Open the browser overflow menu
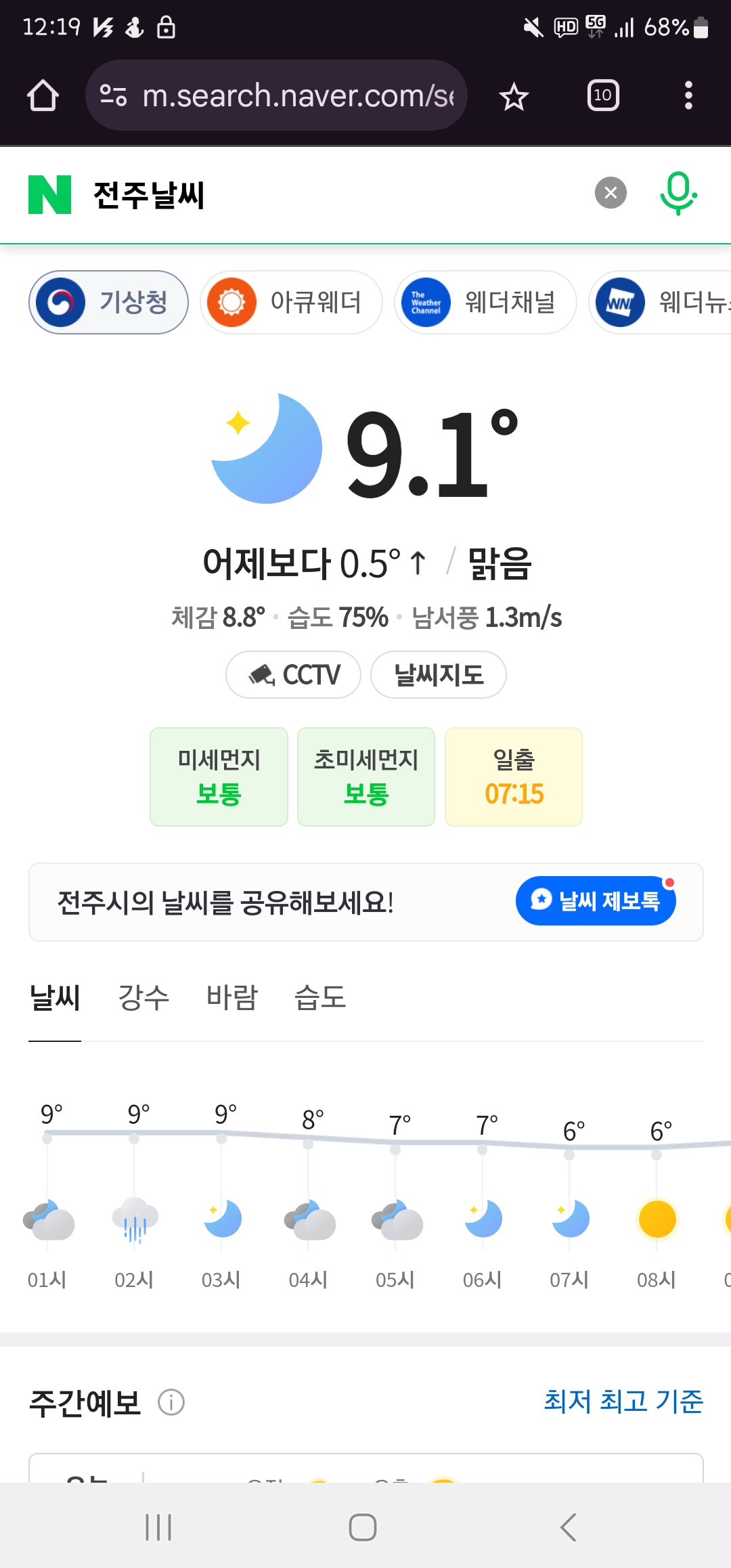731x1568 pixels. click(688, 95)
